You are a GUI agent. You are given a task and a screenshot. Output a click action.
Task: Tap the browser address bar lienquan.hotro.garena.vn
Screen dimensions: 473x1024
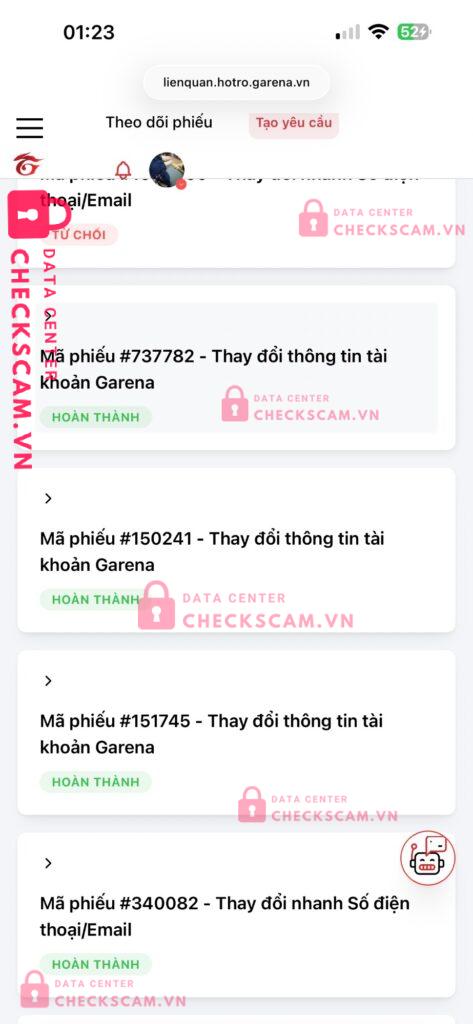point(236,82)
